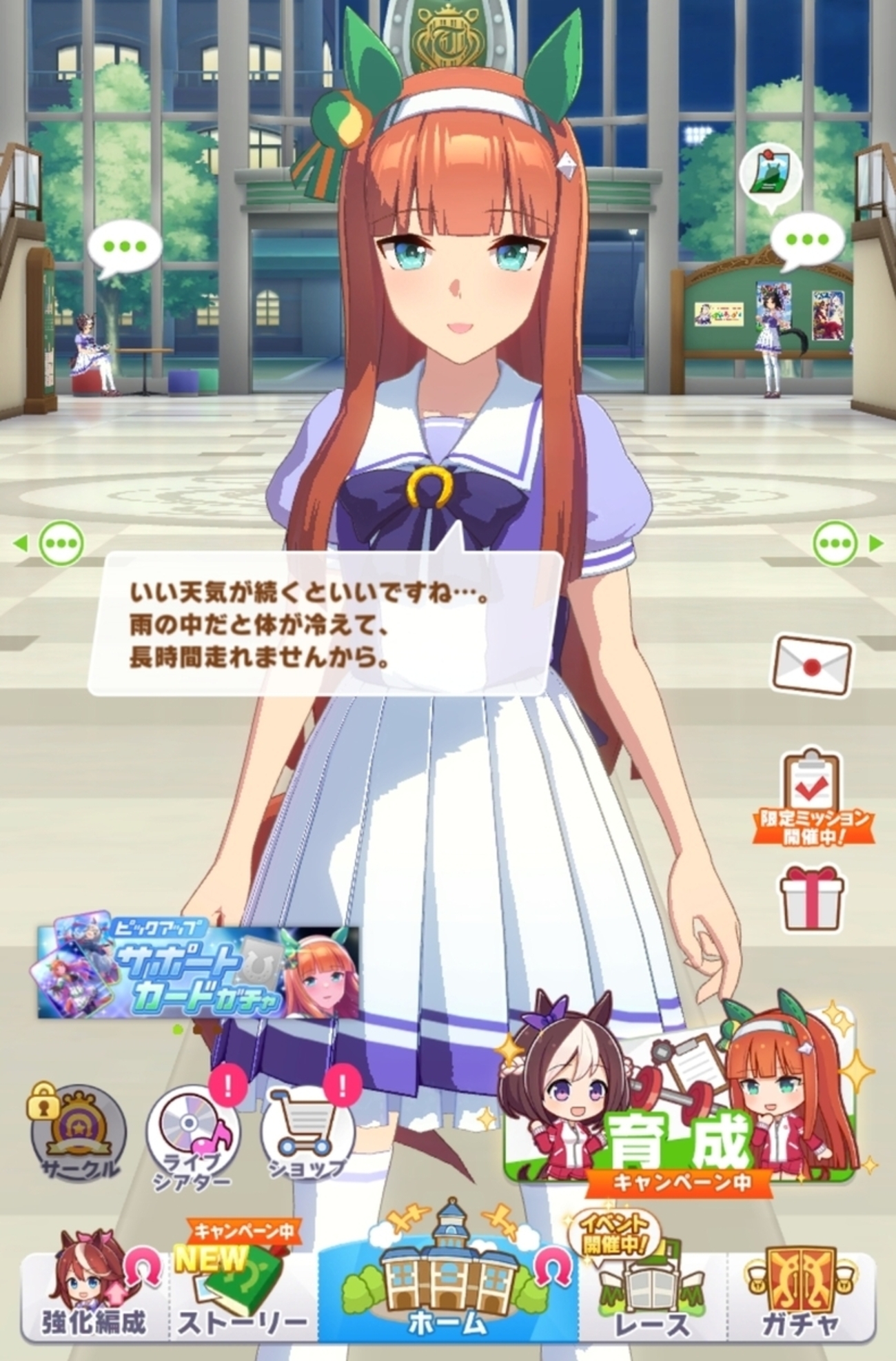Dismiss the character's dialogue bubble
Screen dimensions: 896x1361
click(x=324, y=624)
